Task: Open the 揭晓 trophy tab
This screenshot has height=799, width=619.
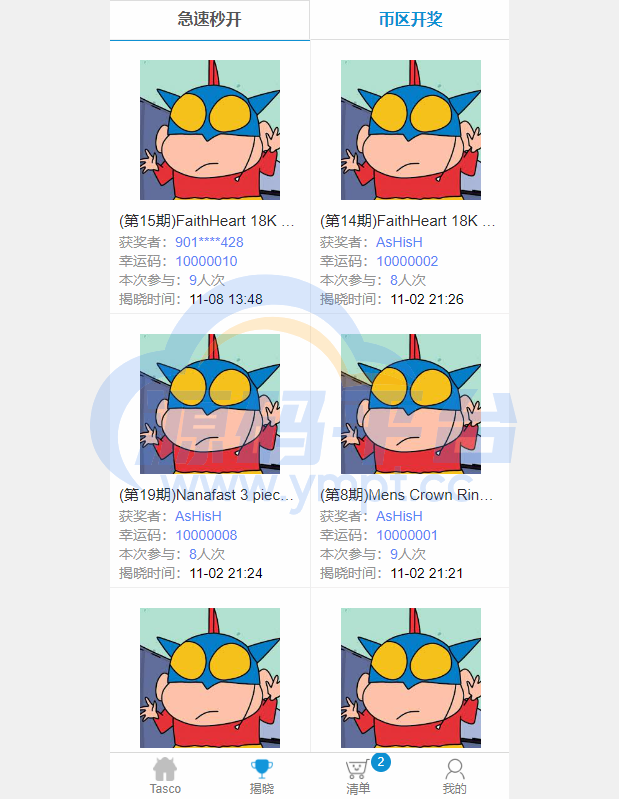Action: tap(261, 776)
